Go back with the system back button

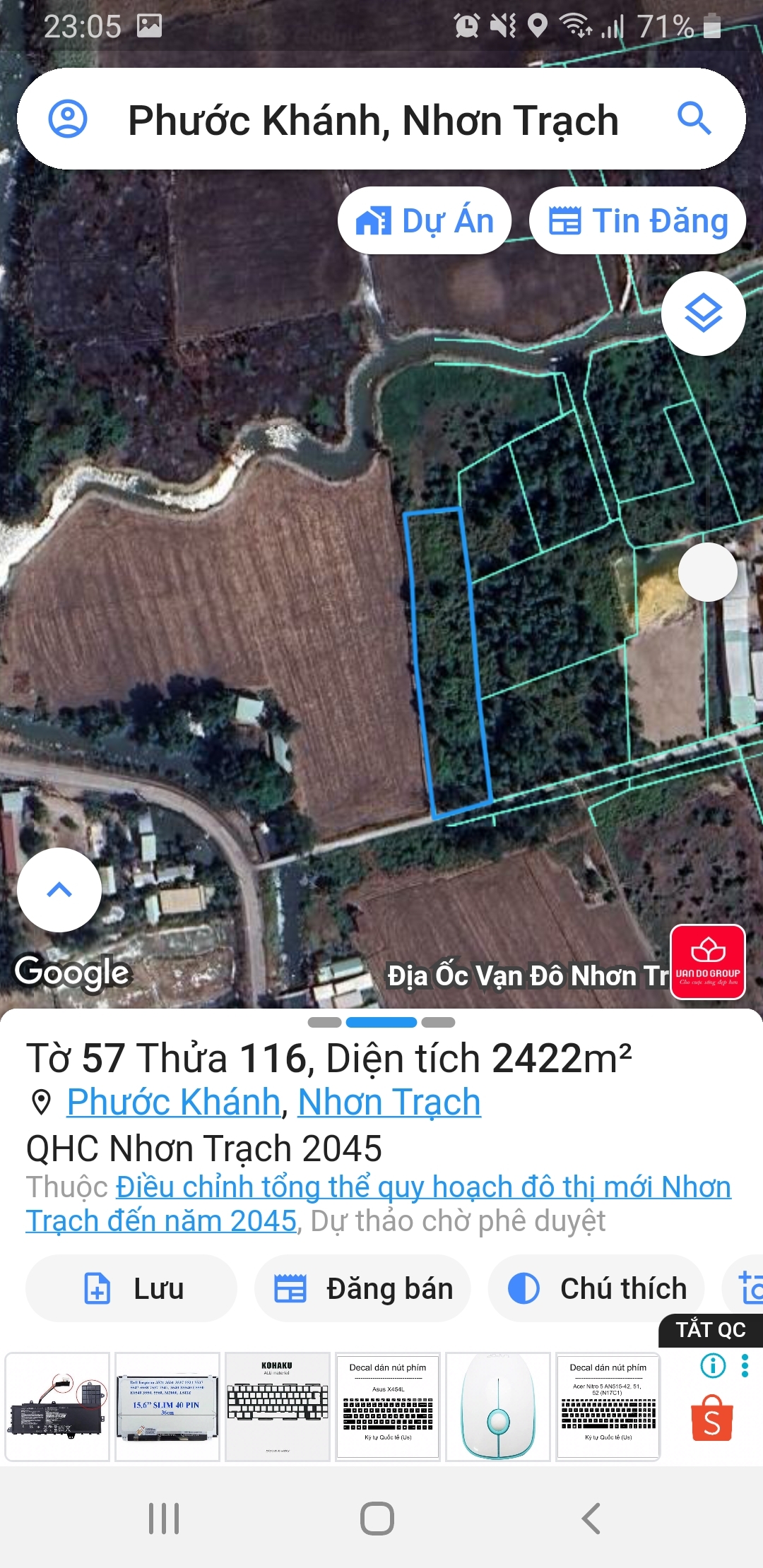click(591, 1518)
